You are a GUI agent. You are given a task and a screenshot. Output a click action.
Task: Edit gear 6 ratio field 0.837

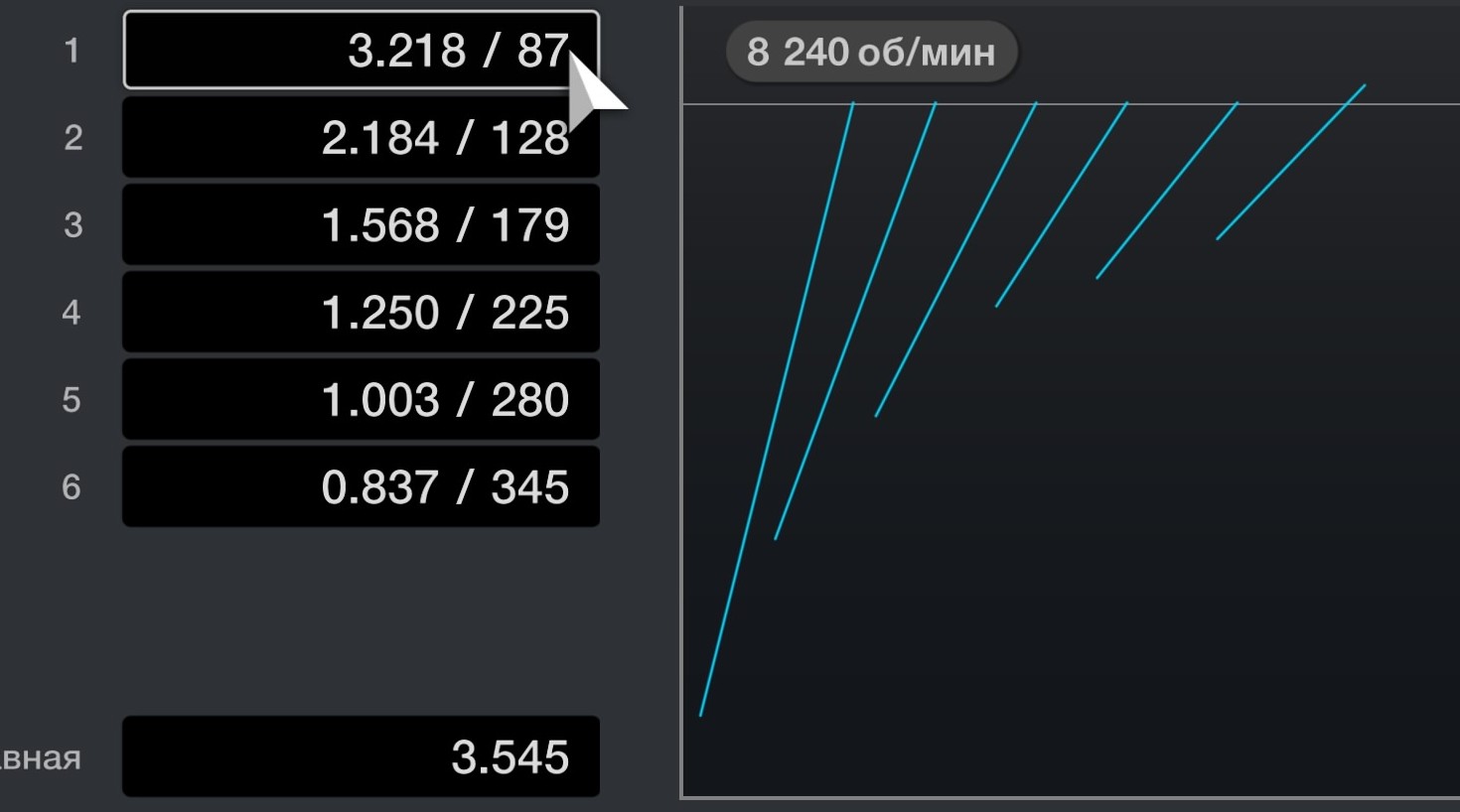(x=361, y=487)
